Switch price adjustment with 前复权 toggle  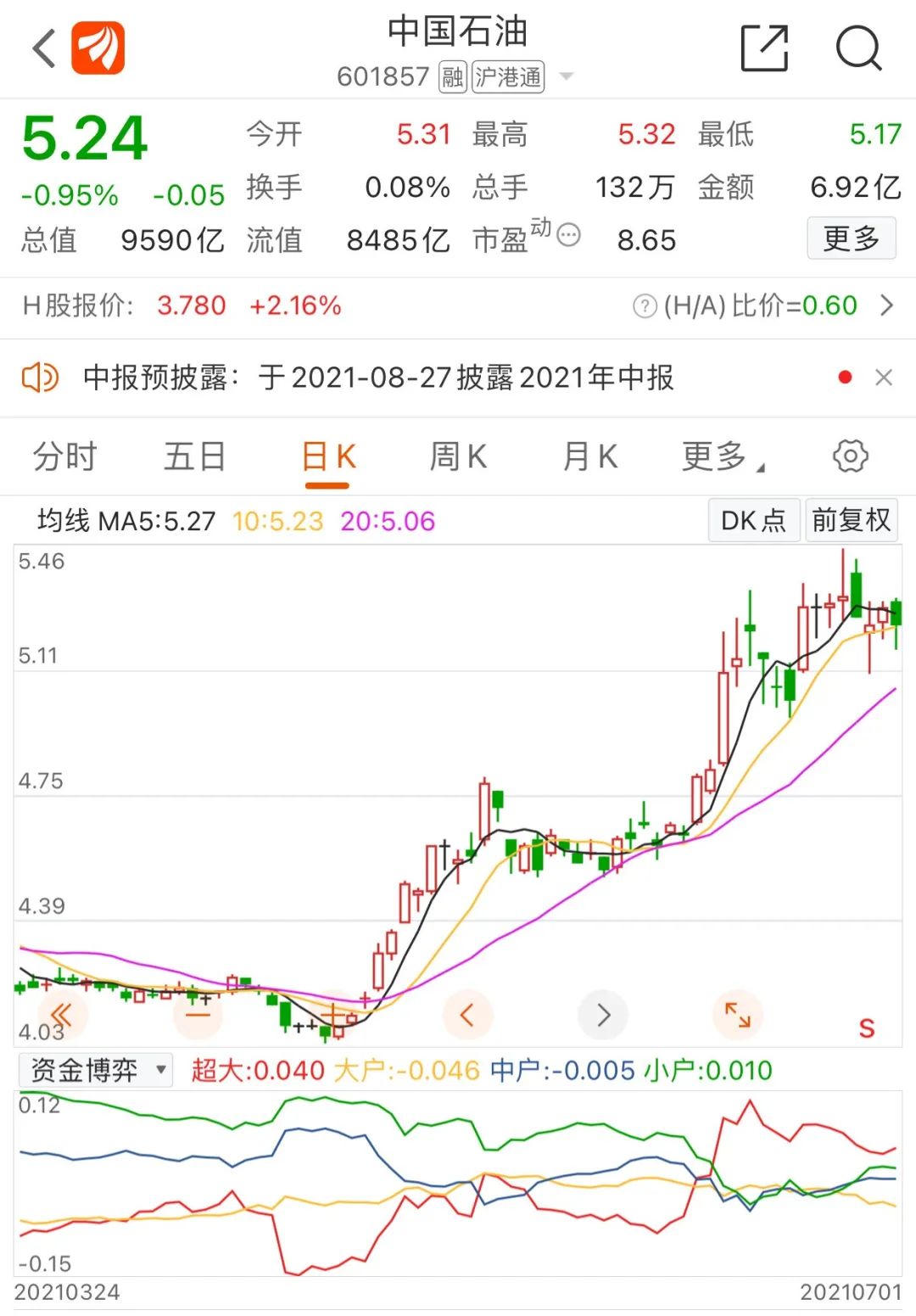click(x=851, y=520)
